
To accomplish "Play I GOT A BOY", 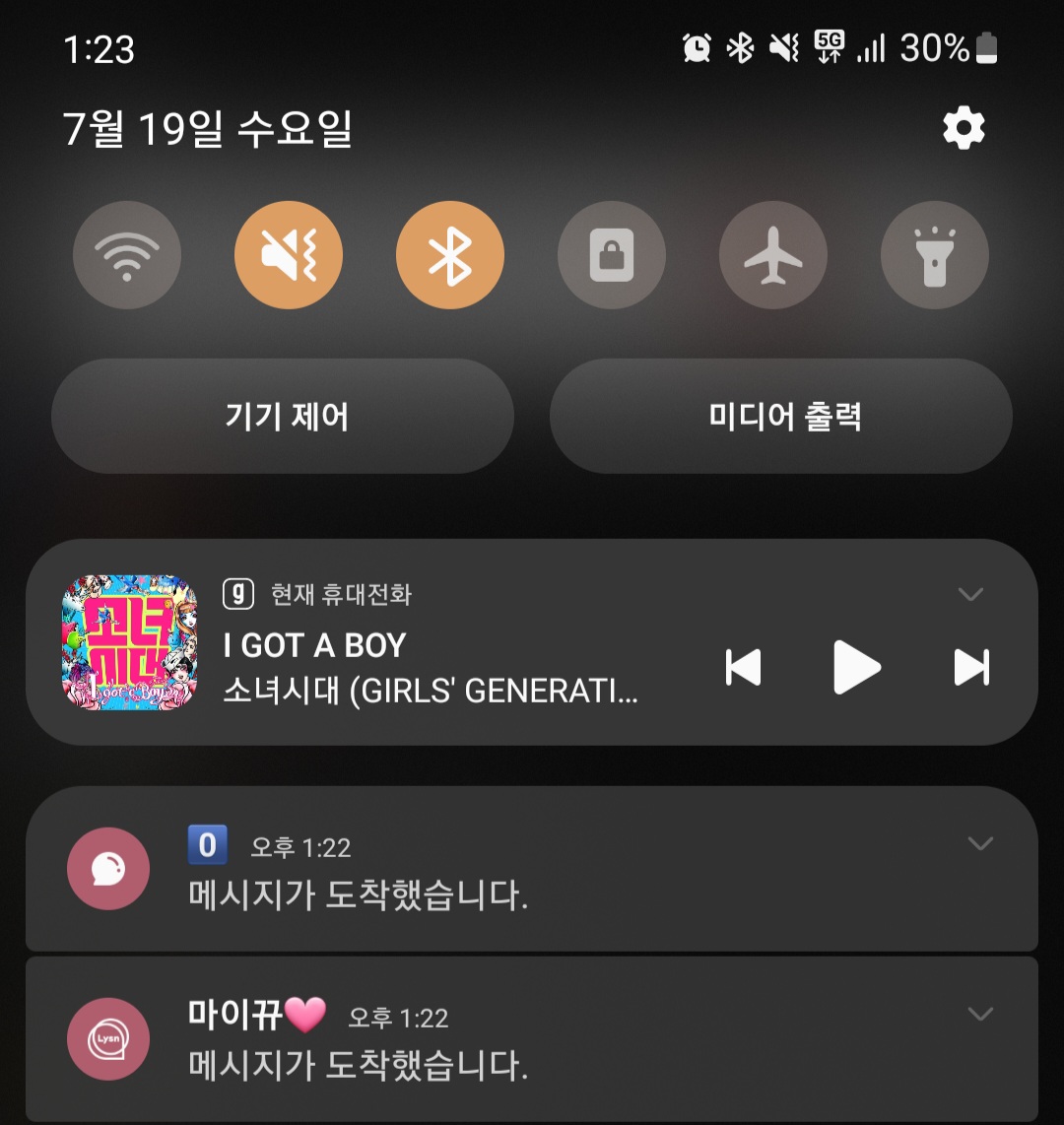I will (856, 668).
